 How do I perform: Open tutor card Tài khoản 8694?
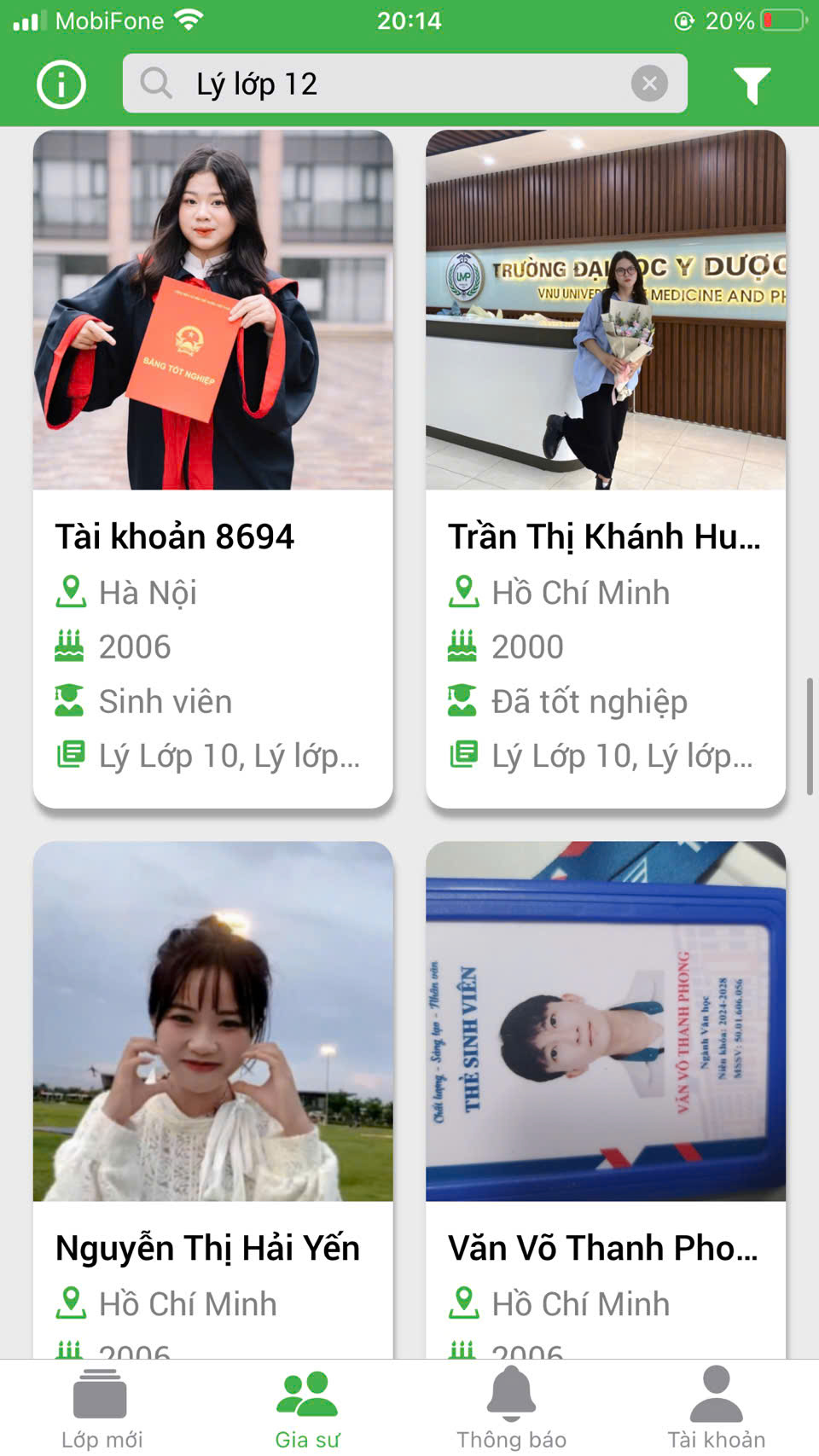coord(212,468)
